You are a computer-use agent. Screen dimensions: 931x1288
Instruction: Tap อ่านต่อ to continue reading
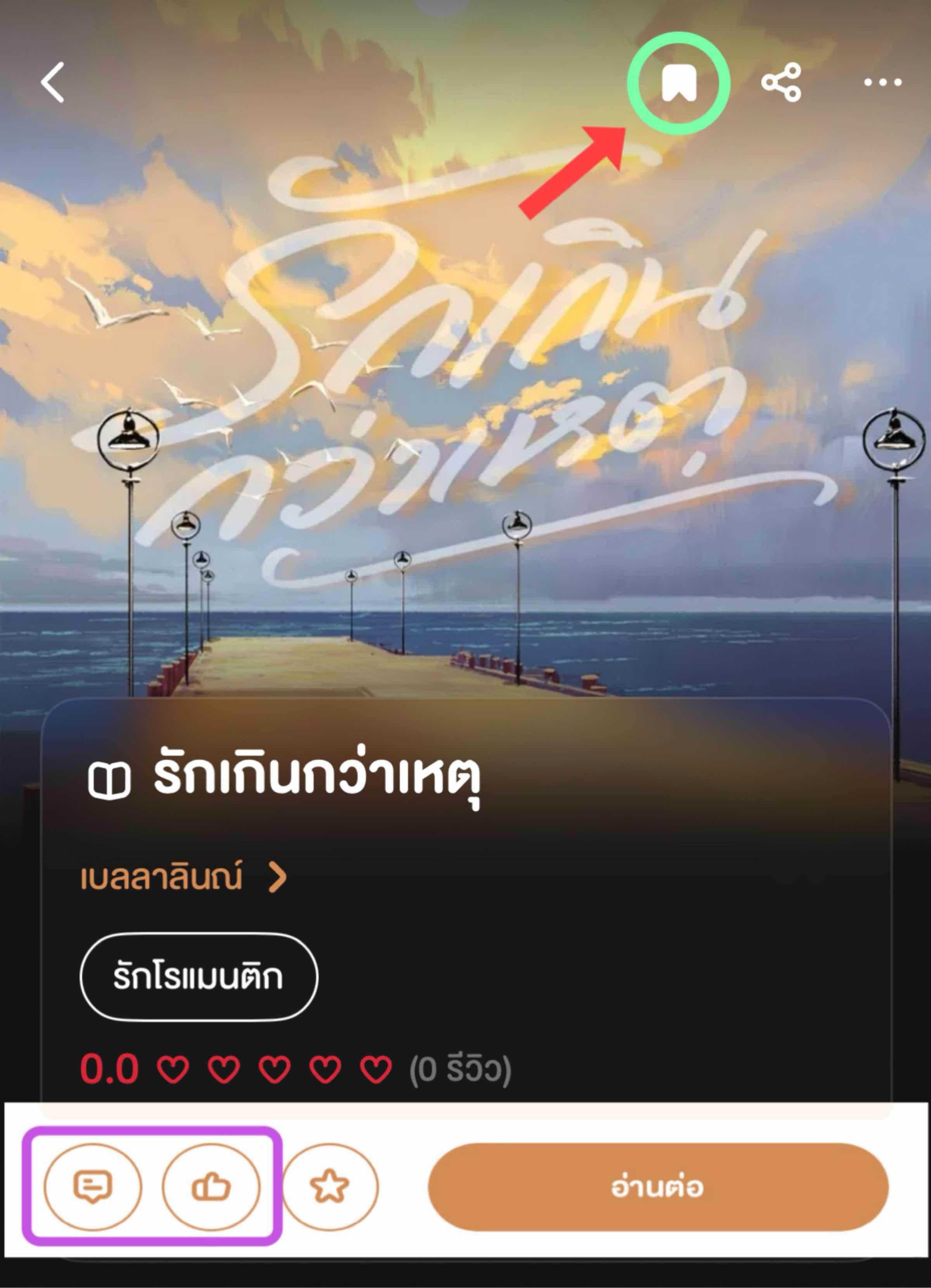point(658,1188)
